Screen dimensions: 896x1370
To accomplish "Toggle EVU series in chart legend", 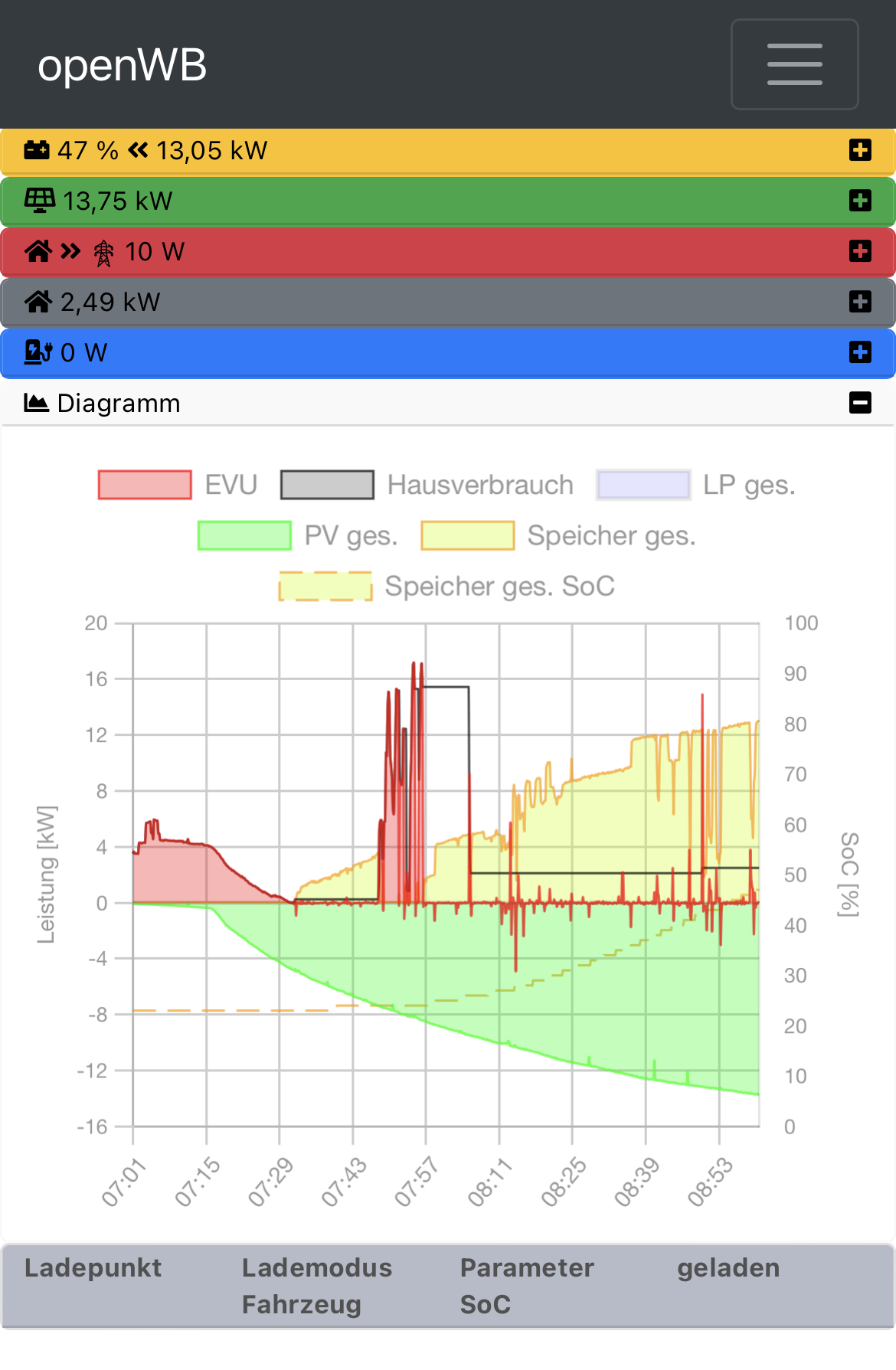I will [178, 485].
